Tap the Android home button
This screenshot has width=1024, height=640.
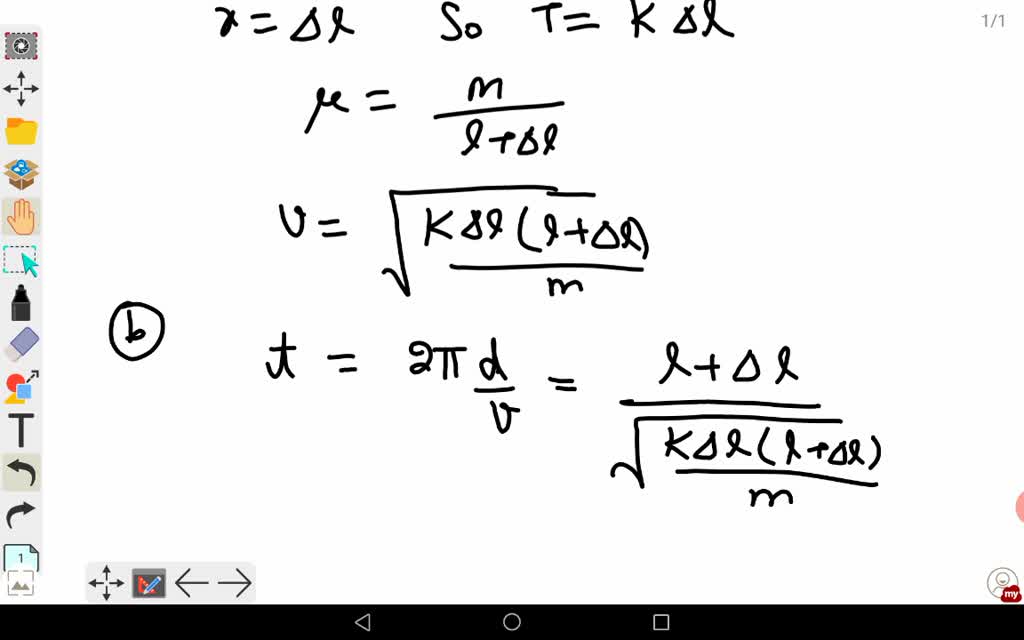click(x=512, y=622)
